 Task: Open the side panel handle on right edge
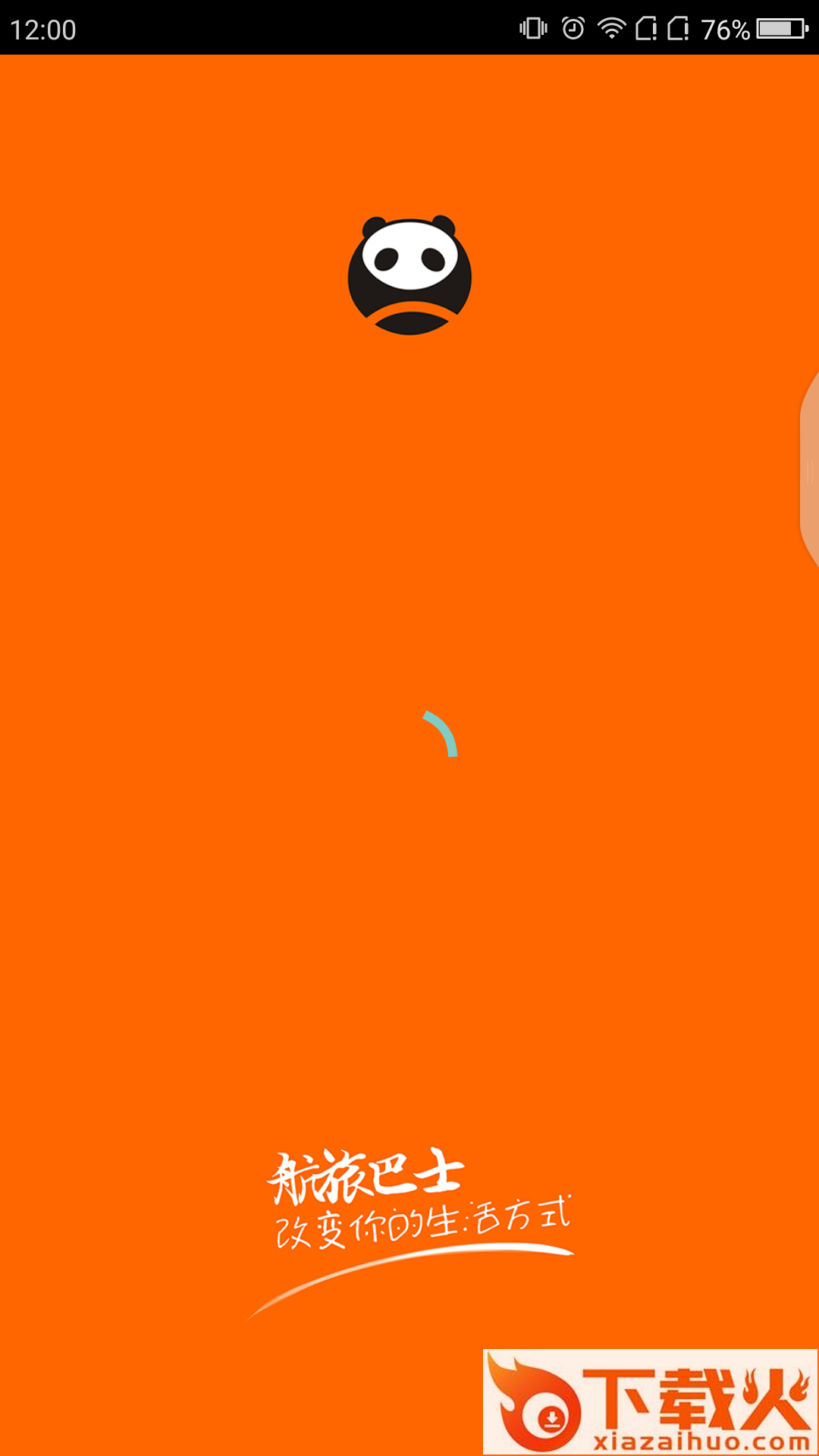[810, 472]
